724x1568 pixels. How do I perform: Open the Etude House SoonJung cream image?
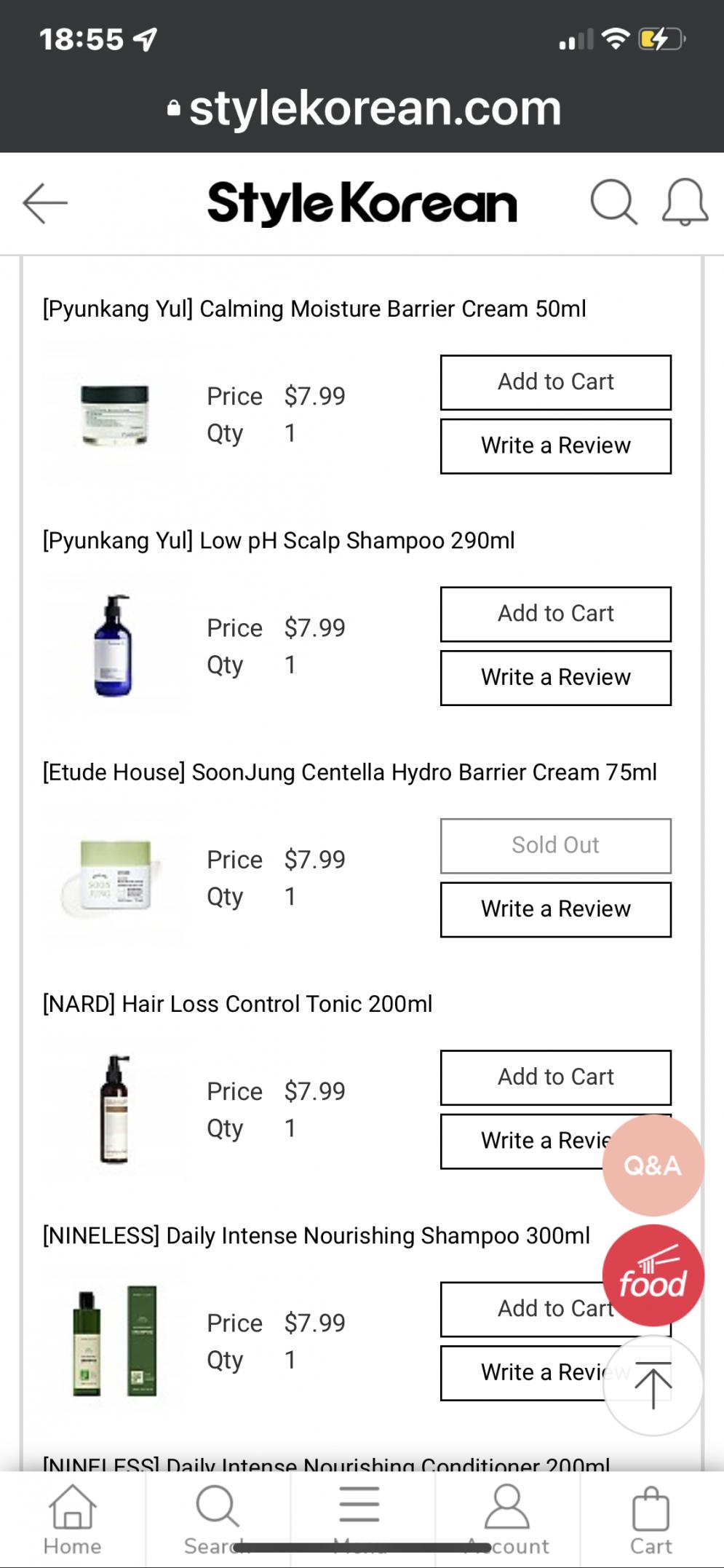click(114, 878)
